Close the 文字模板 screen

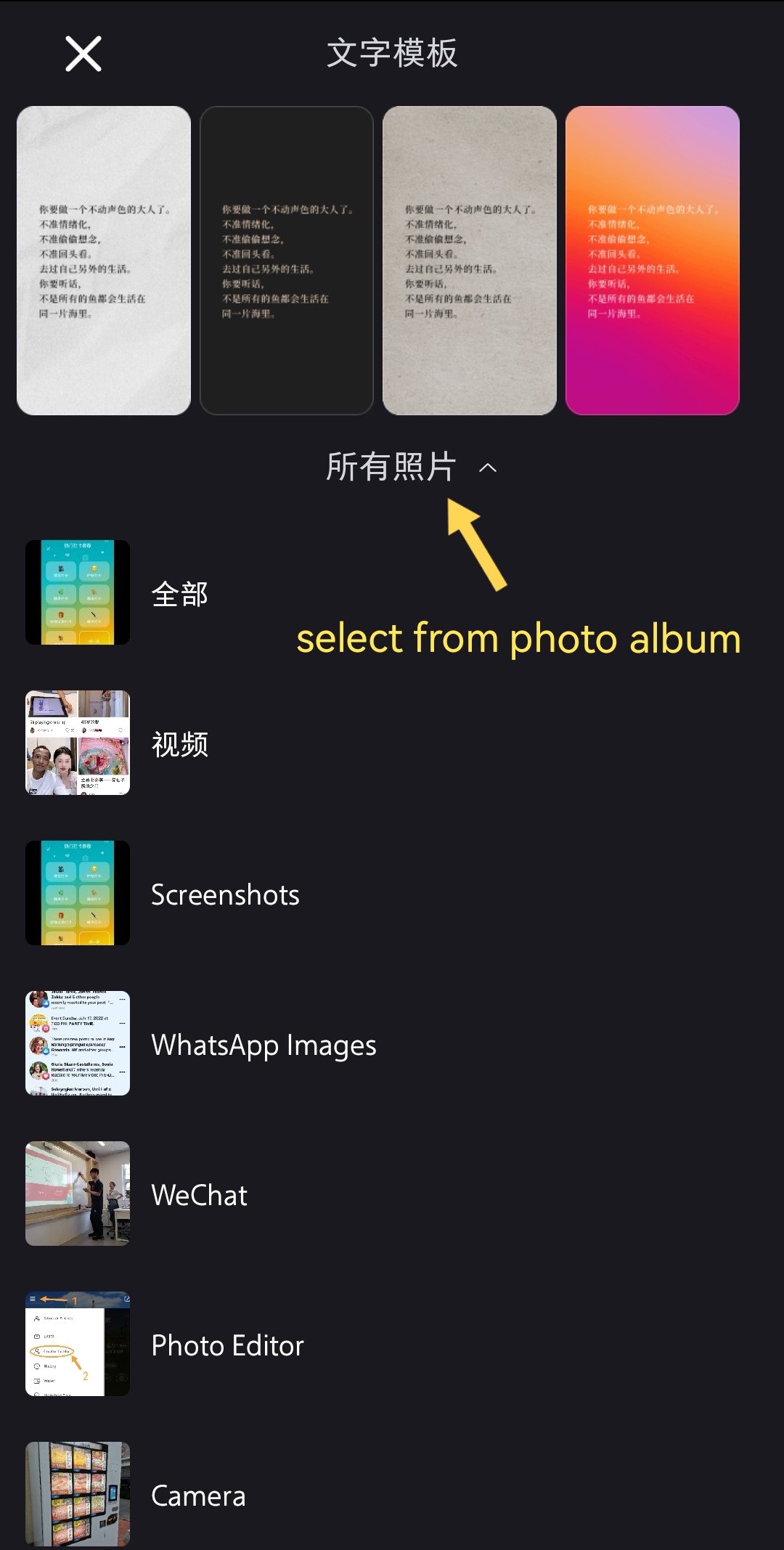pyautogui.click(x=83, y=54)
